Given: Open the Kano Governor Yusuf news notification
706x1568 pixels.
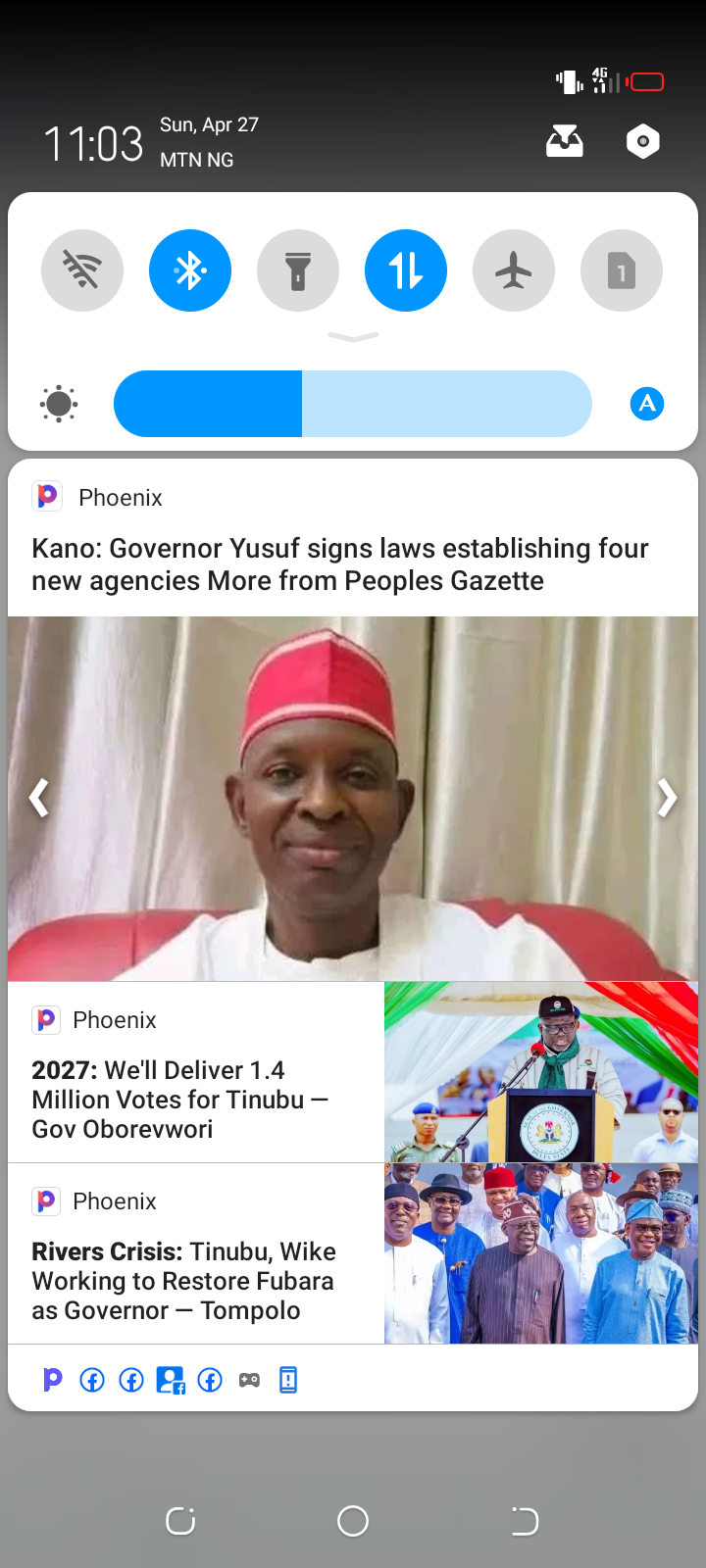Looking at the screenshot, I should click(340, 563).
